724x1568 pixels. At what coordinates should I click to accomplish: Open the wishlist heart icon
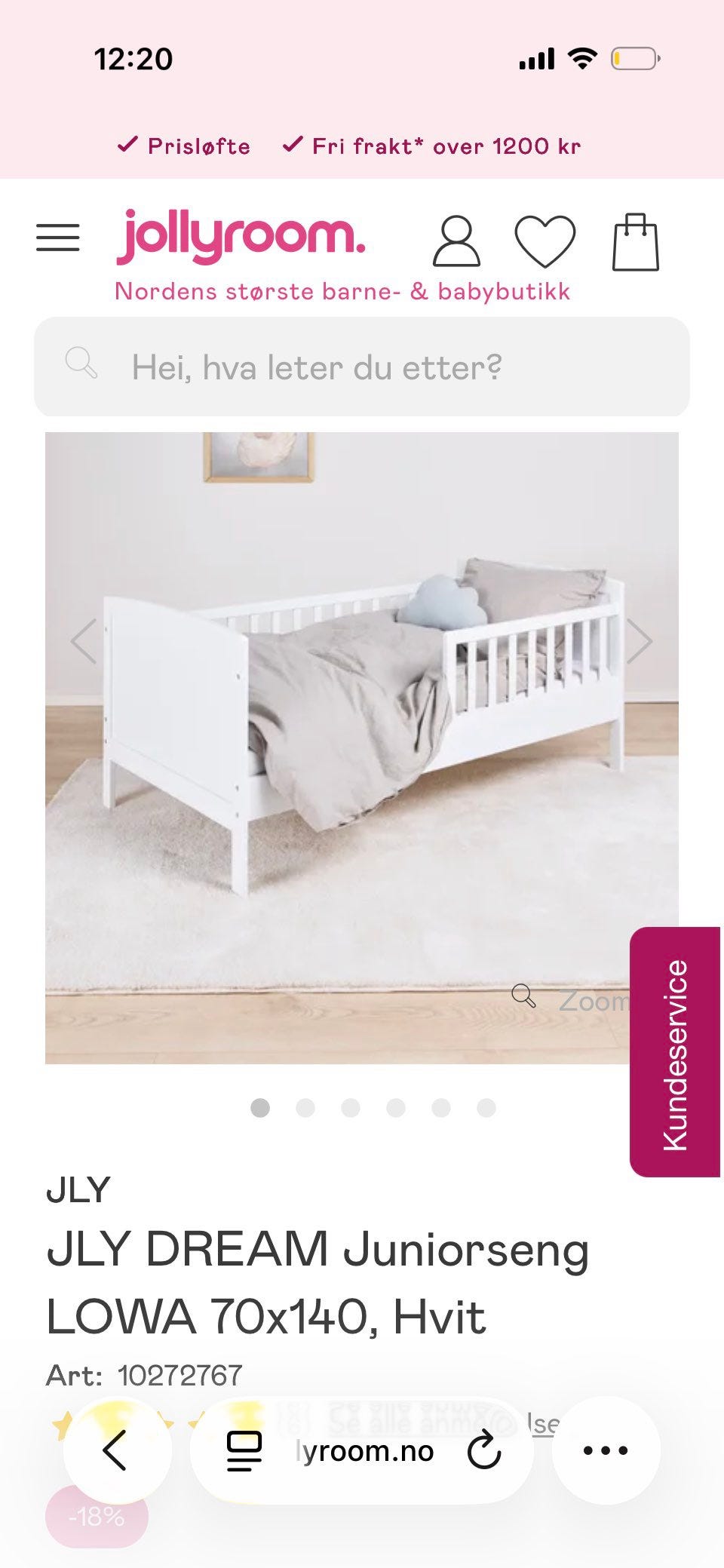click(x=545, y=241)
